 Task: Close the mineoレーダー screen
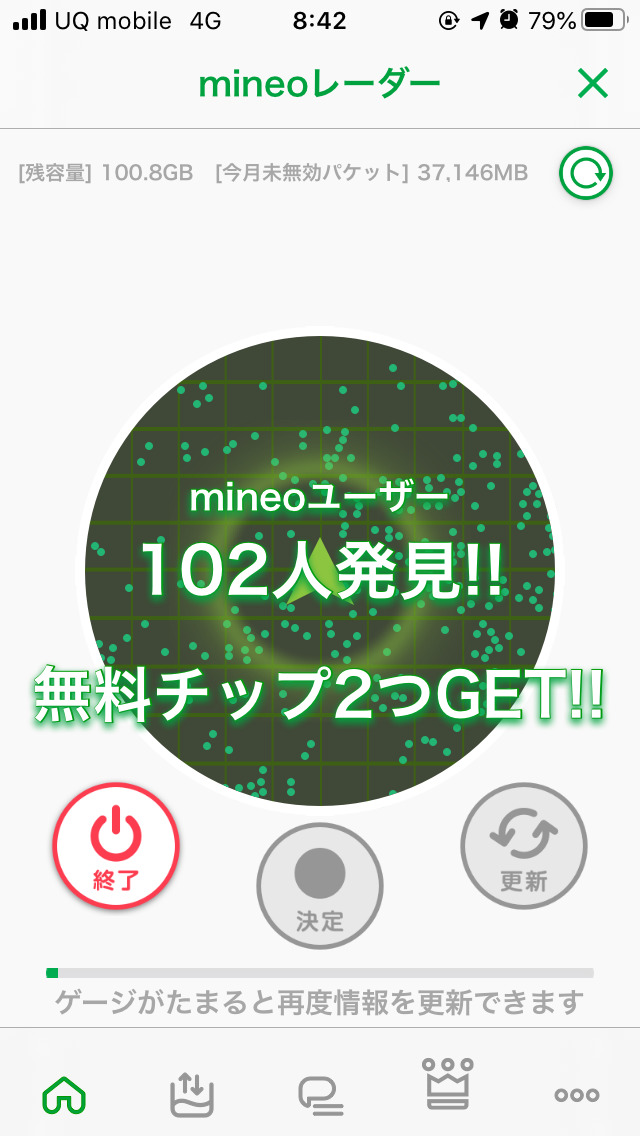tap(593, 85)
